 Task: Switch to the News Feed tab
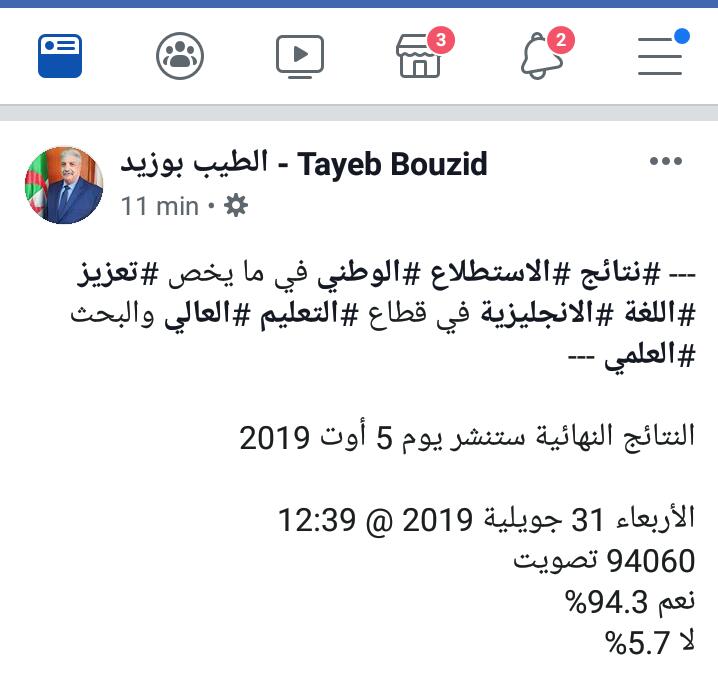point(60,56)
